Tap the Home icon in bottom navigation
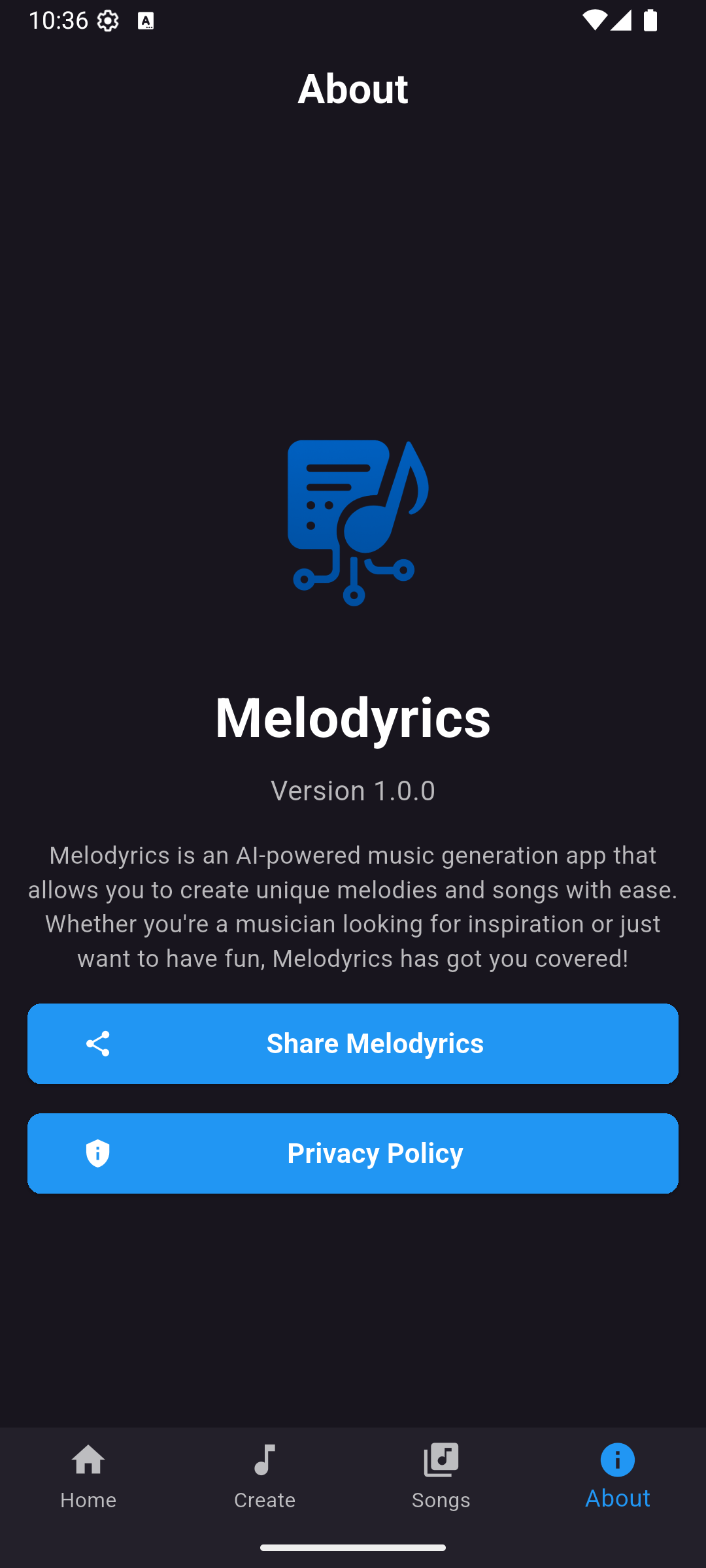This screenshot has width=706, height=1568. click(88, 1462)
